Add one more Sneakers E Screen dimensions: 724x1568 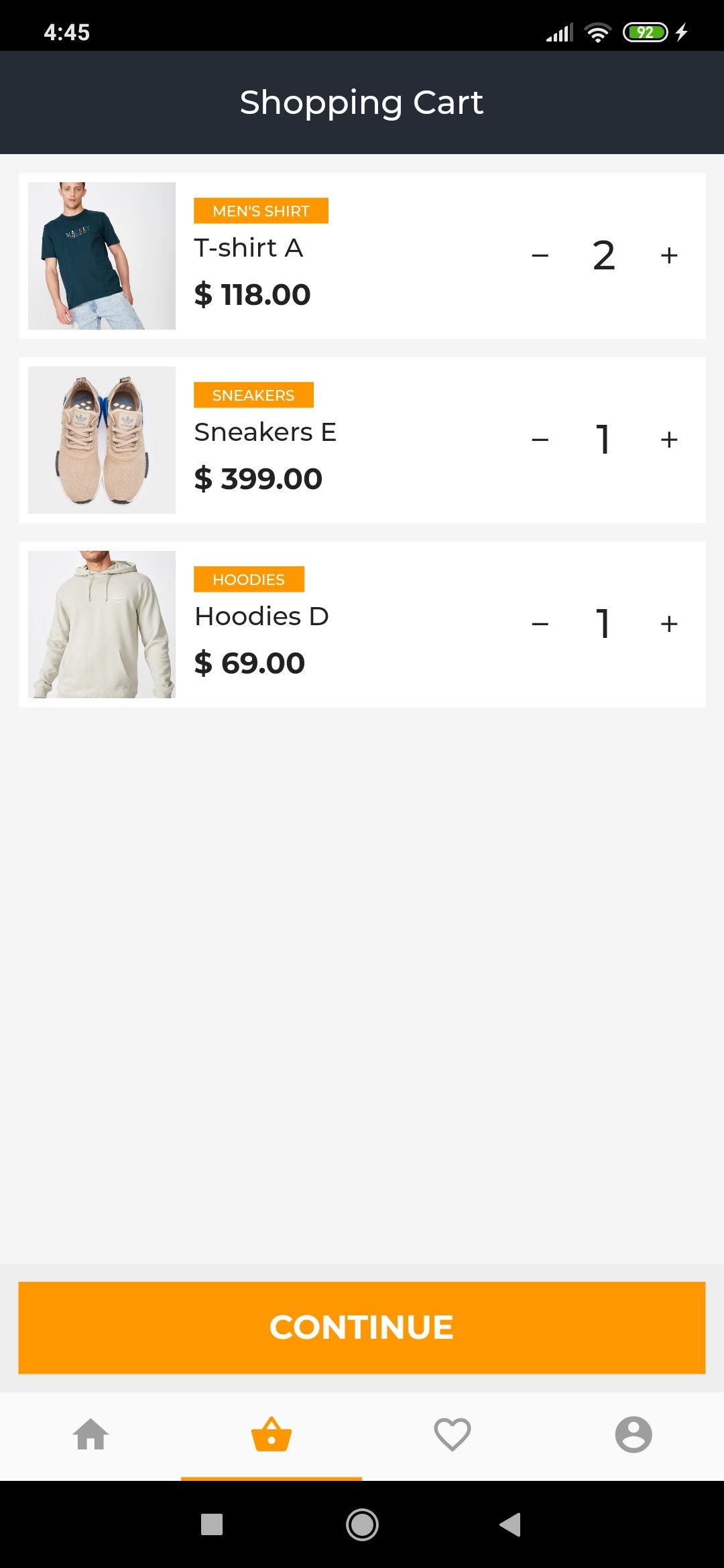[x=669, y=440]
